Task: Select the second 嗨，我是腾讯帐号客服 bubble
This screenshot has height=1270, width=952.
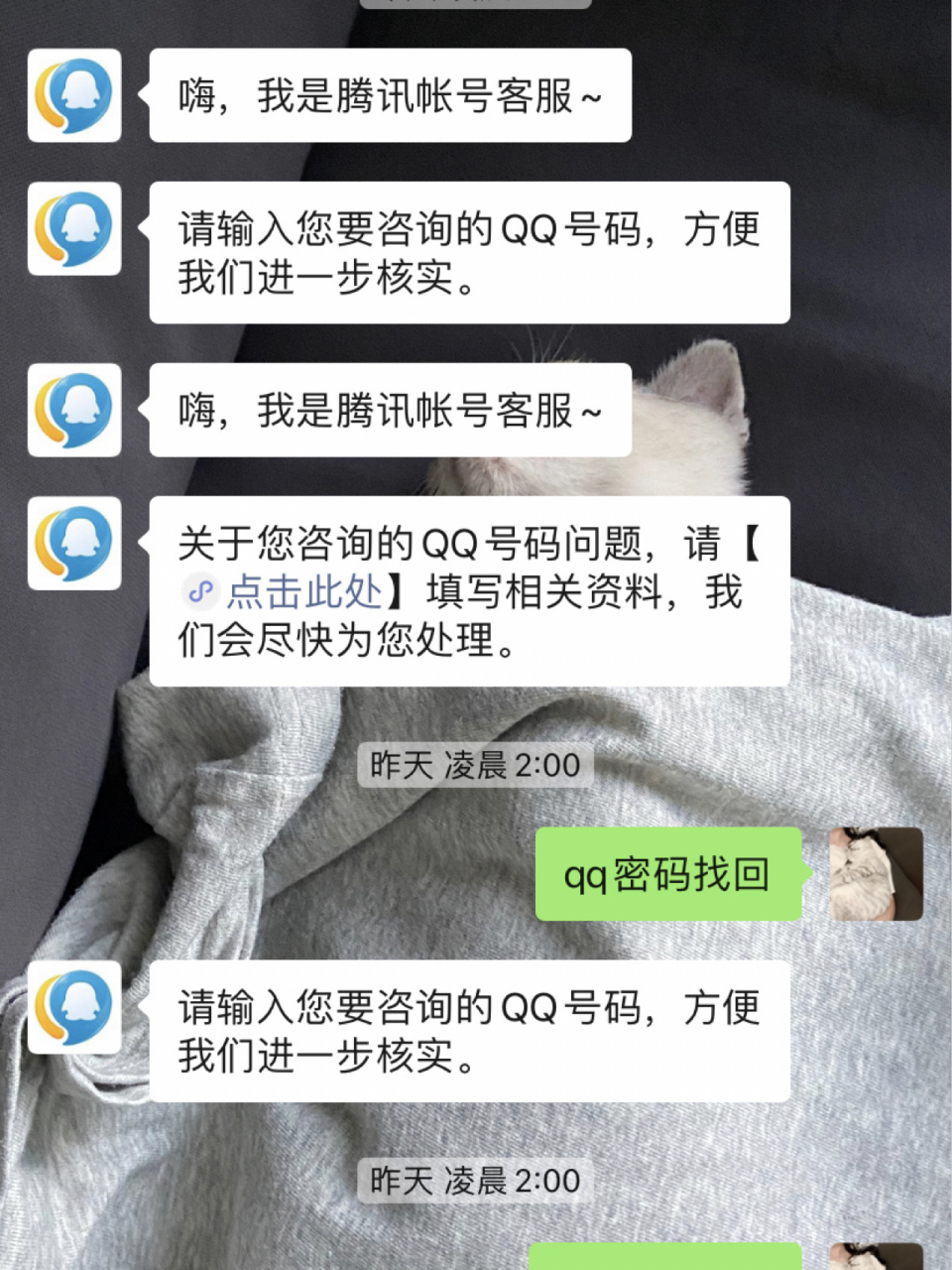Action: 387,411
